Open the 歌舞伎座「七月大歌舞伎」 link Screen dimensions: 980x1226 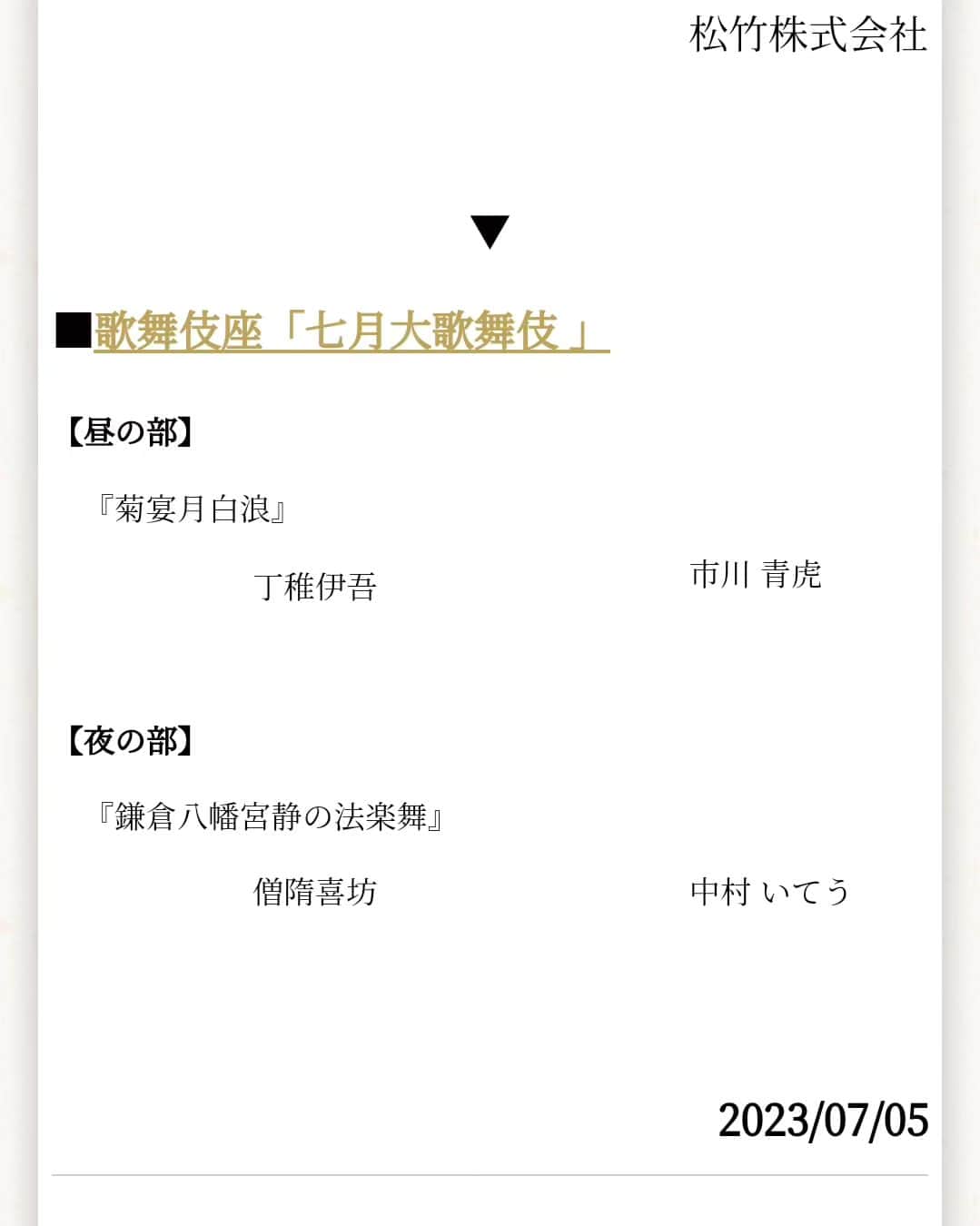point(351,331)
